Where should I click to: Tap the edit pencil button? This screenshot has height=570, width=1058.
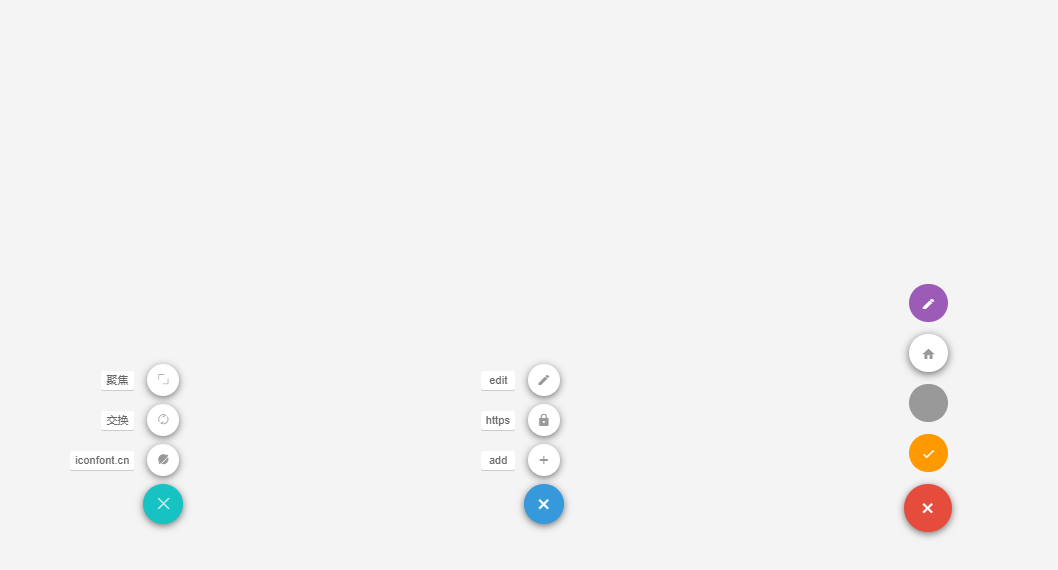544,380
